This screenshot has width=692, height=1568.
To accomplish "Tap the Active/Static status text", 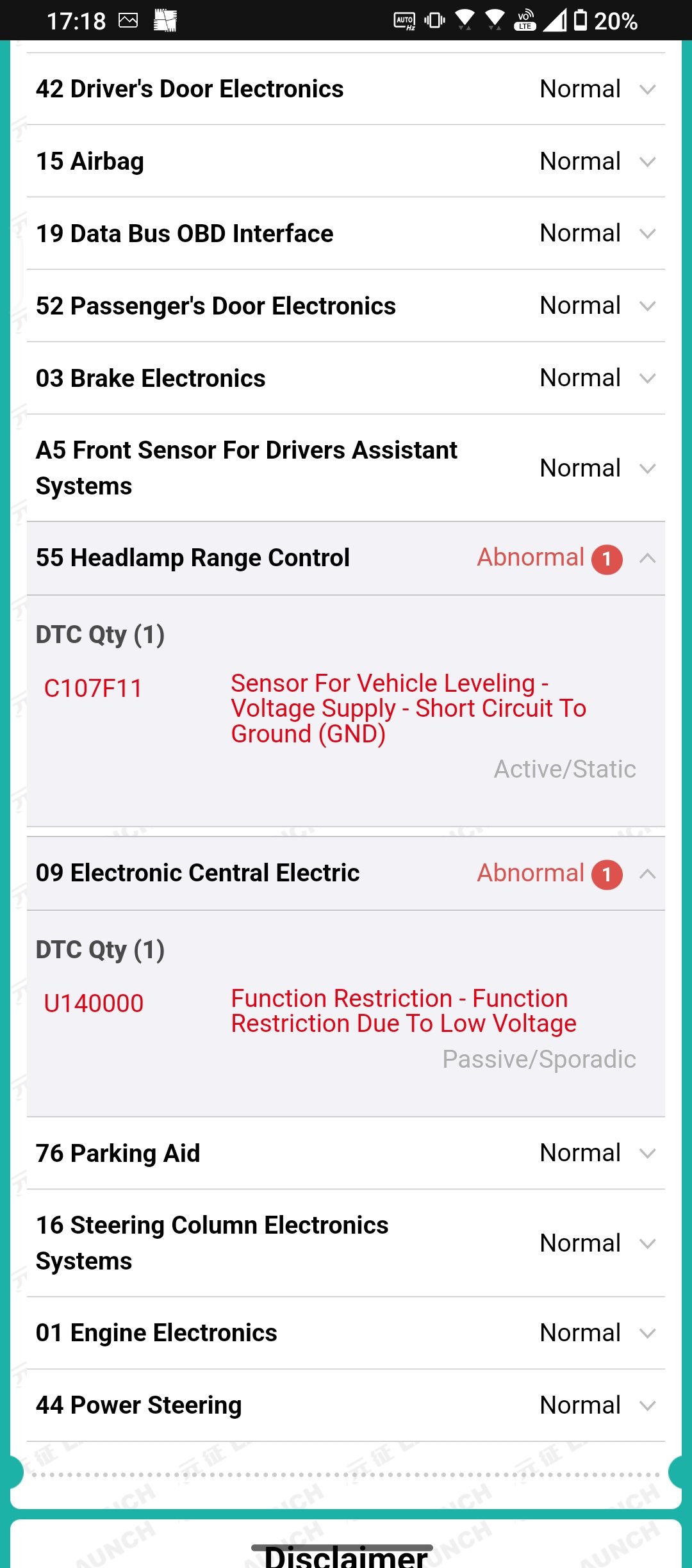I will pos(565,768).
